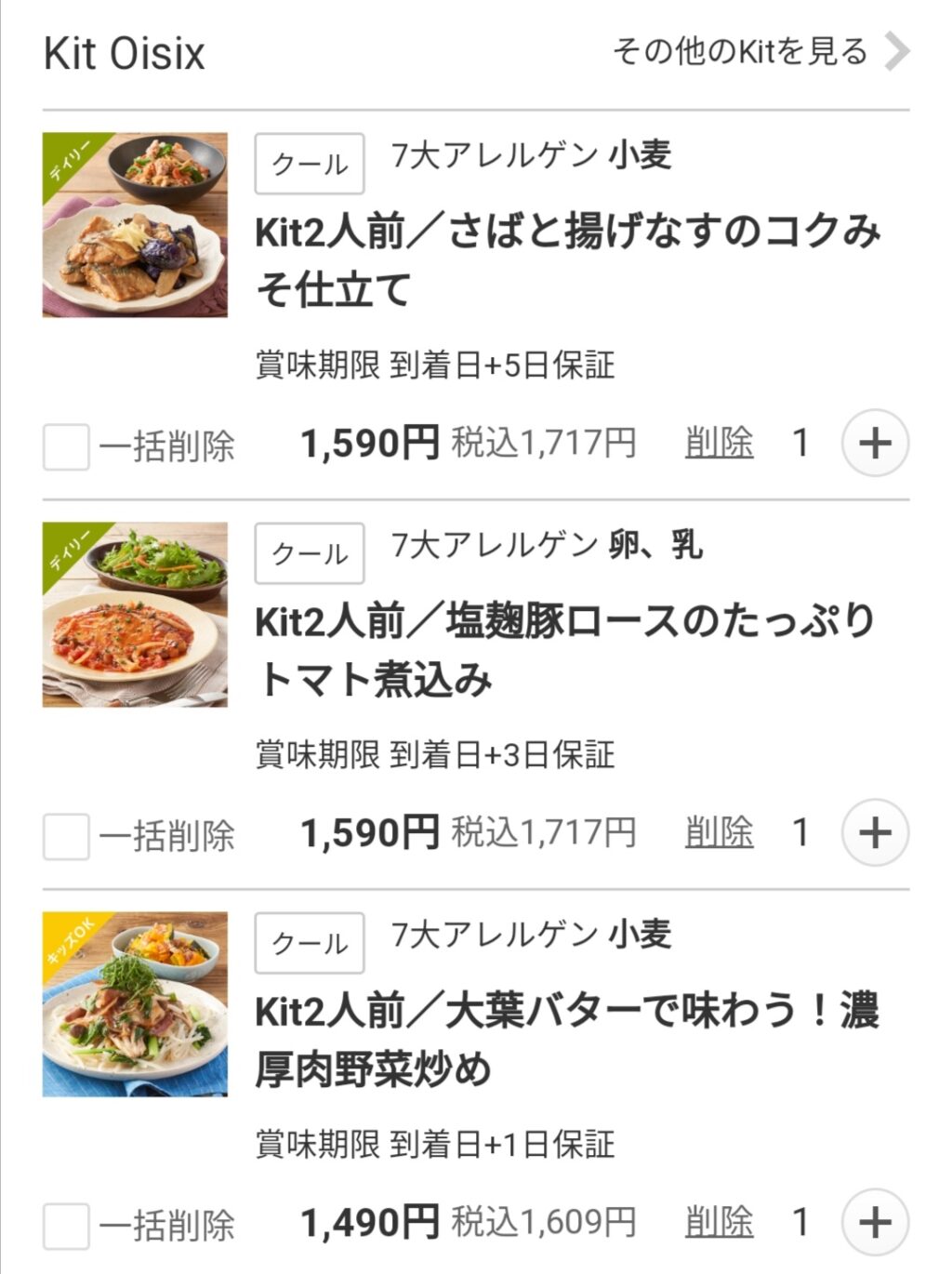The width and height of the screenshot is (952, 1274).
Task: Check the 一括削除 box for the saba miso kit
Action: pos(64,445)
